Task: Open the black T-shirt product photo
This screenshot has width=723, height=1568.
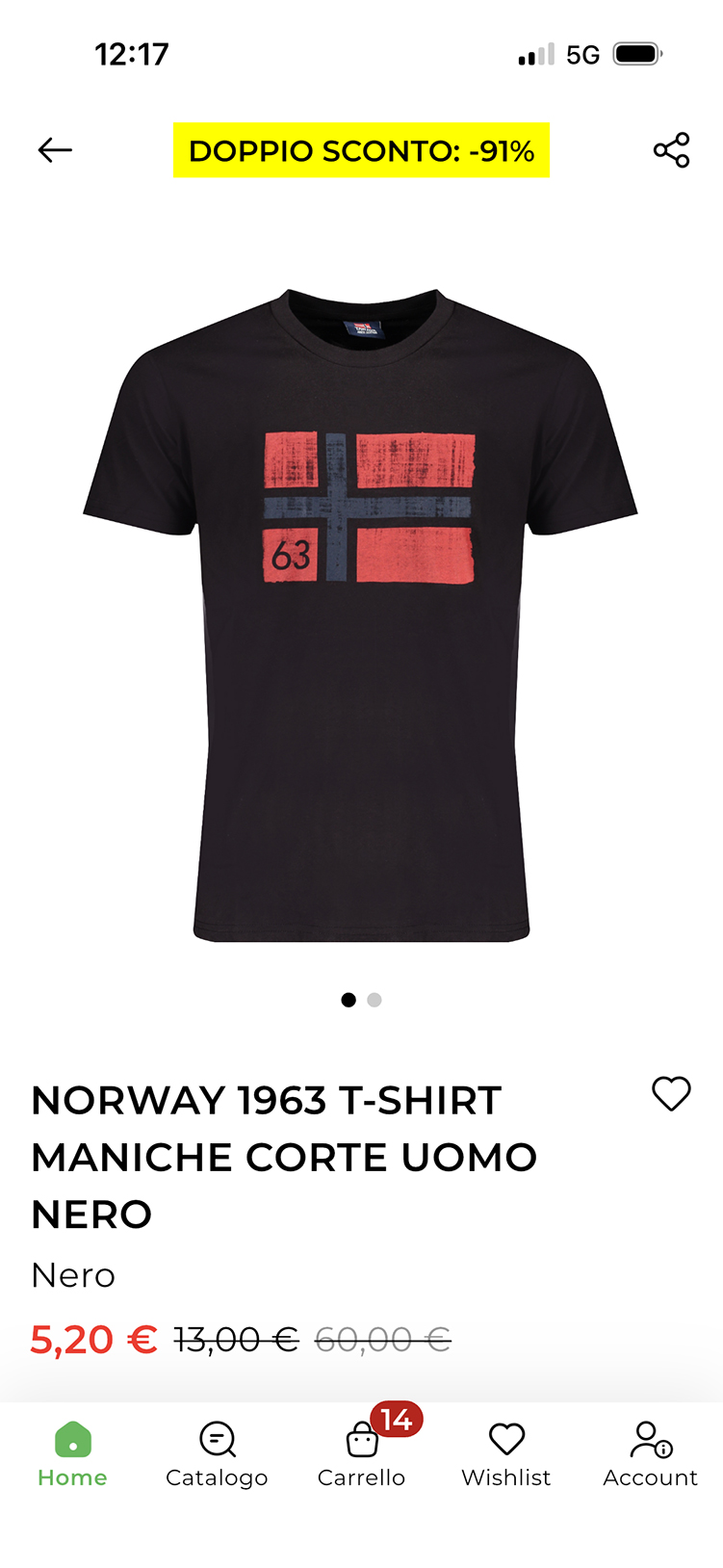Action: pos(361,616)
